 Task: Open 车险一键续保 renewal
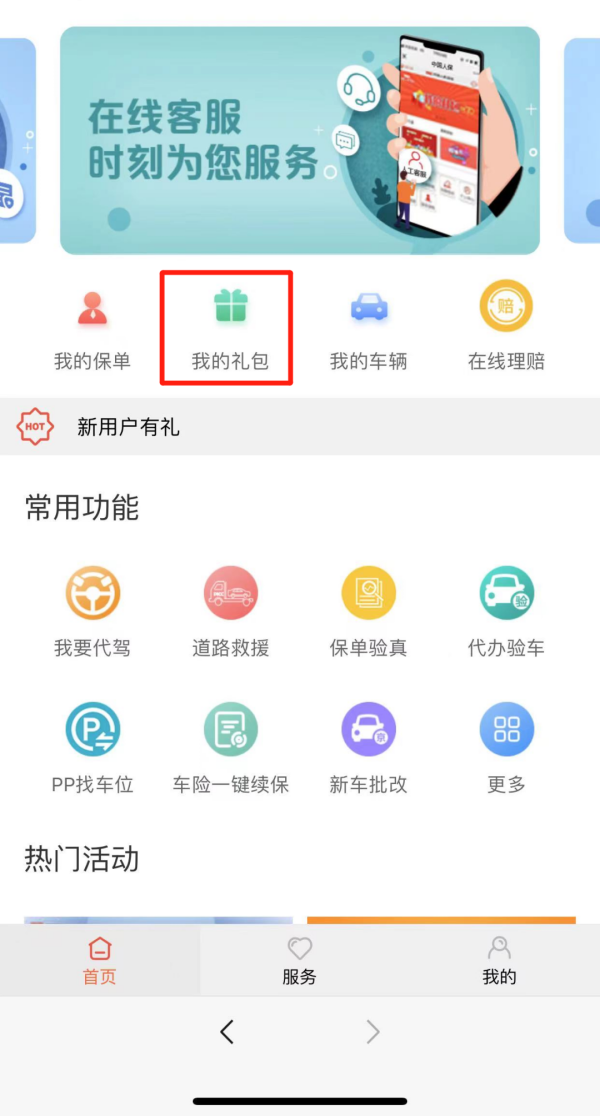pos(230,747)
